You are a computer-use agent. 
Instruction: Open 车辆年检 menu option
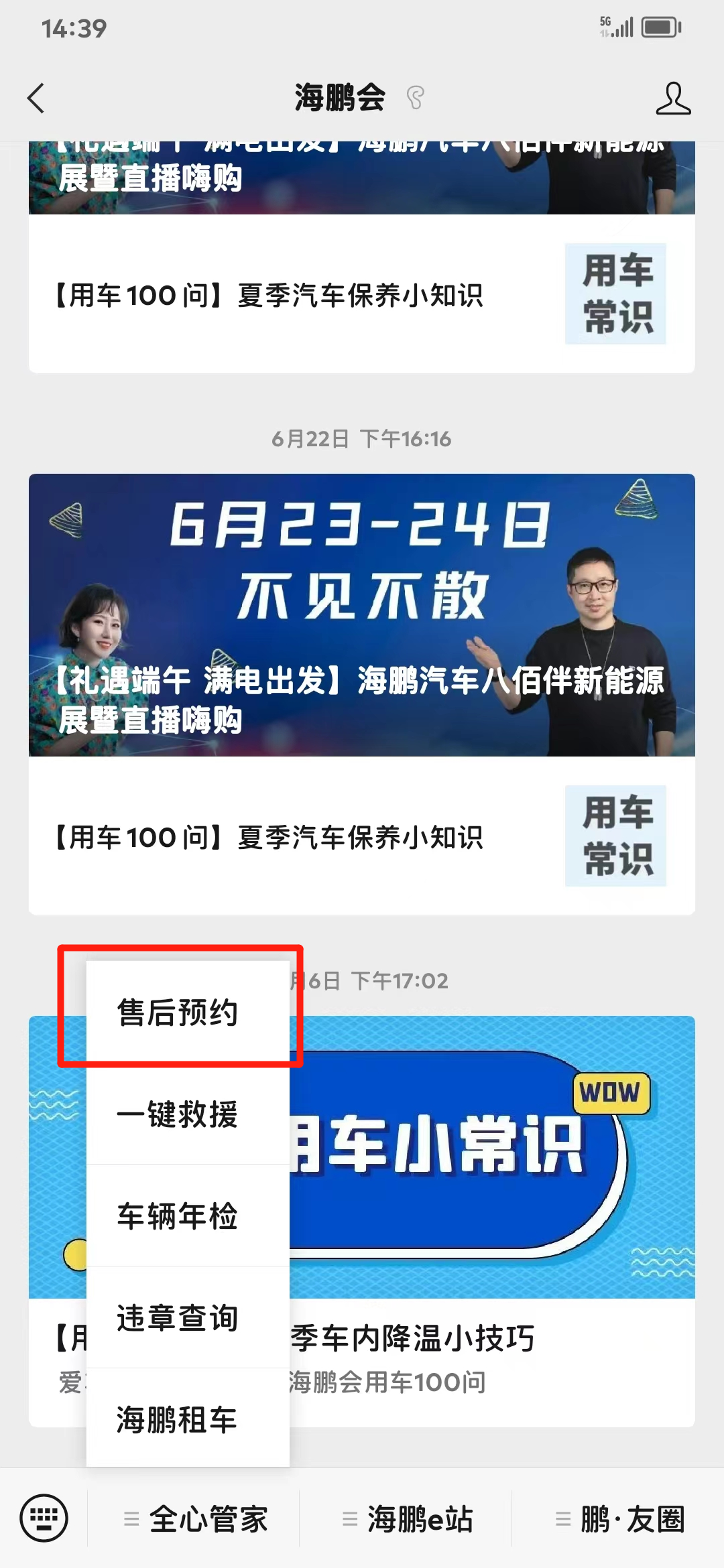[x=178, y=1216]
